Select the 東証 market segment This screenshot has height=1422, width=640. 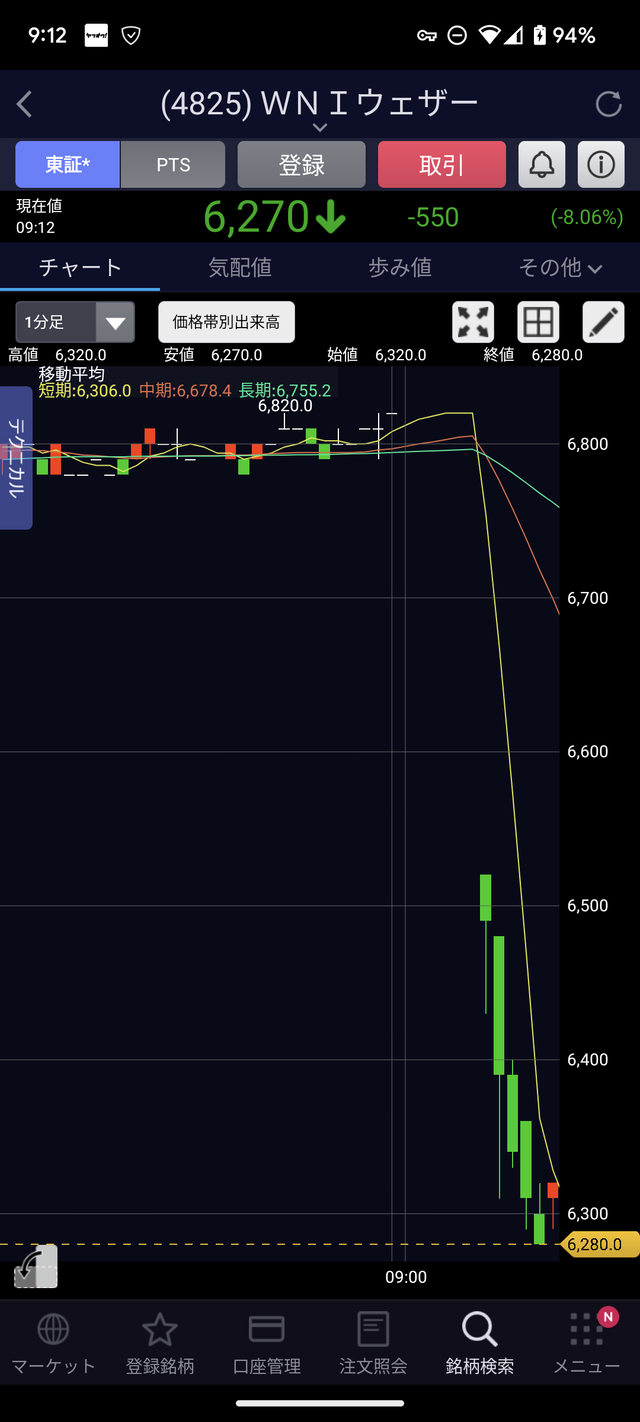tap(68, 165)
